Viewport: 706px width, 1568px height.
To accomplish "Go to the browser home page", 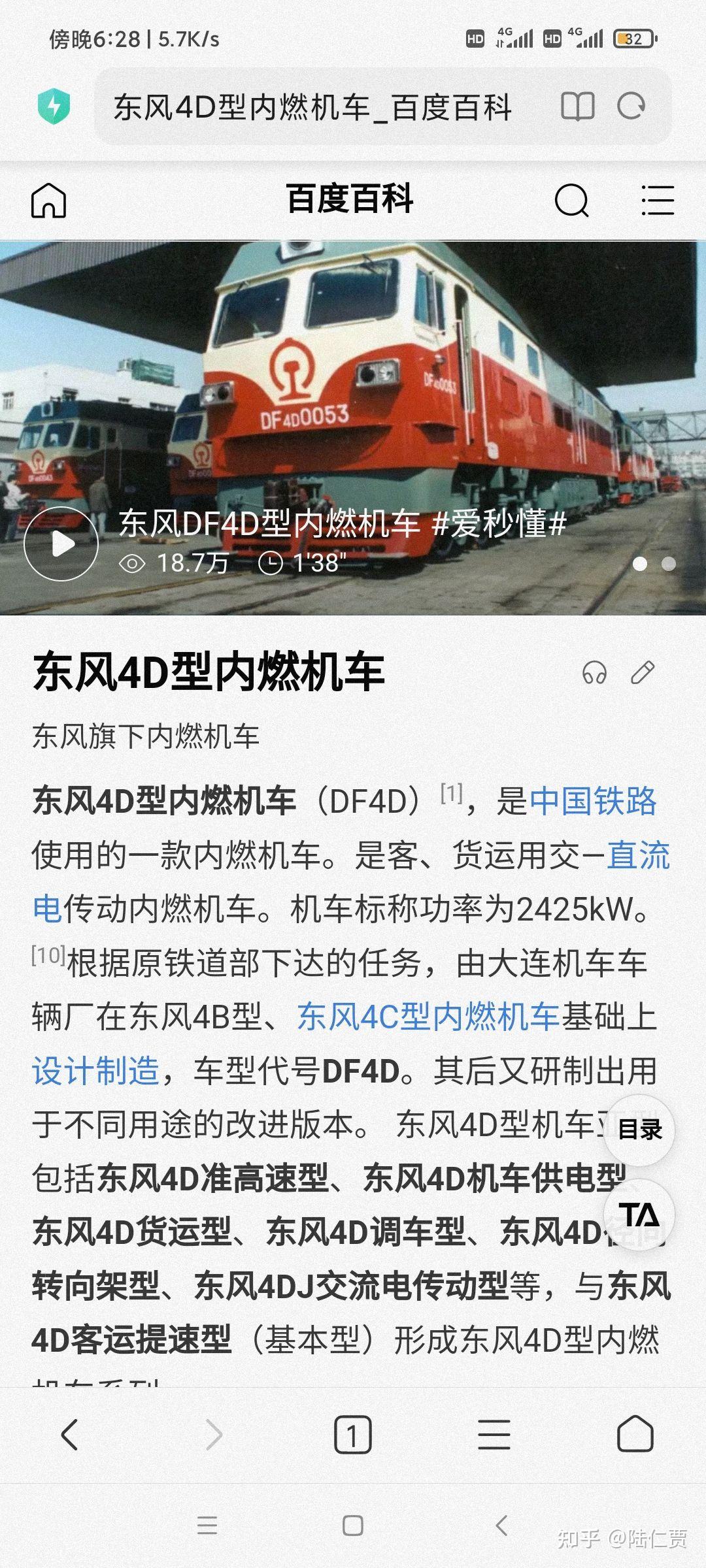I will [x=635, y=1435].
